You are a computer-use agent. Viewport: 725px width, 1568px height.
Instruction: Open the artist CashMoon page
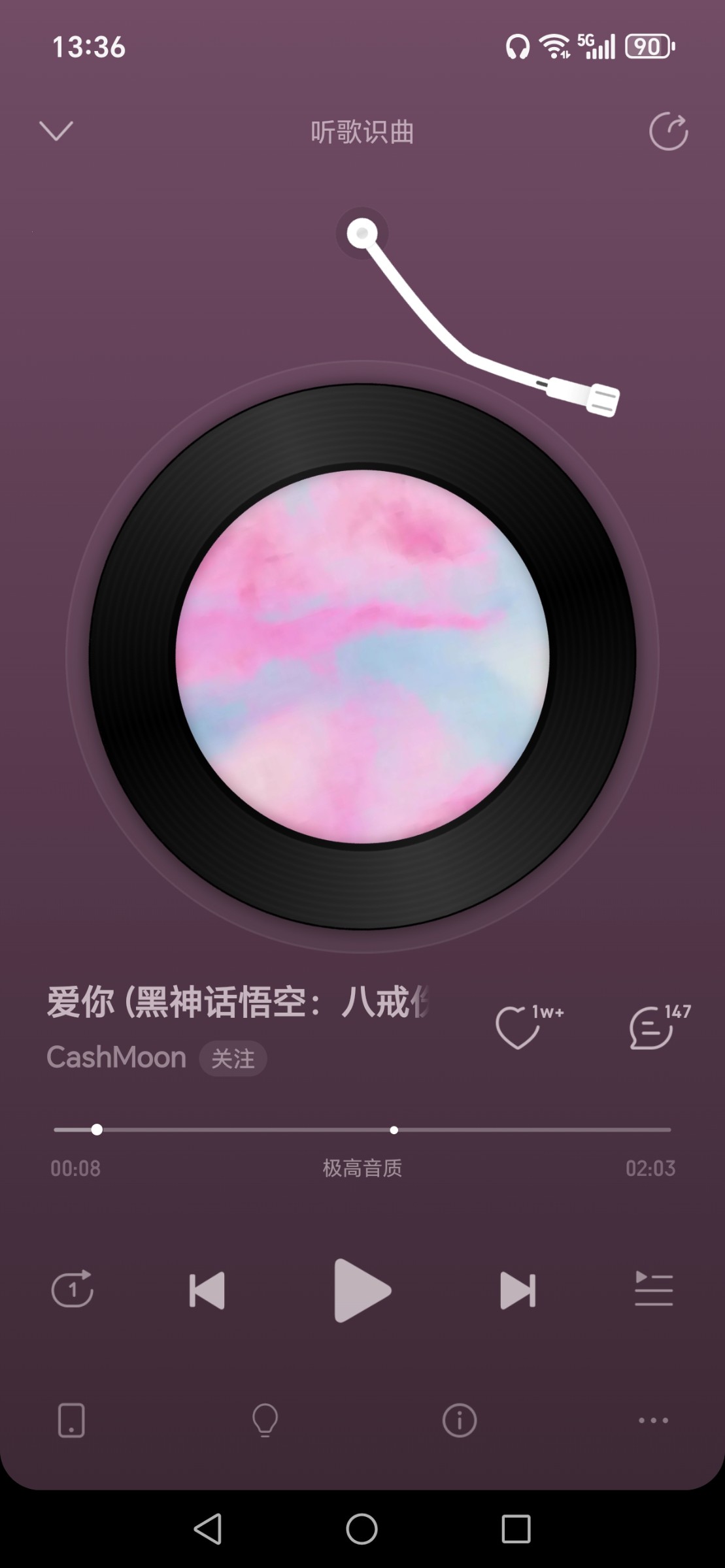116,1058
